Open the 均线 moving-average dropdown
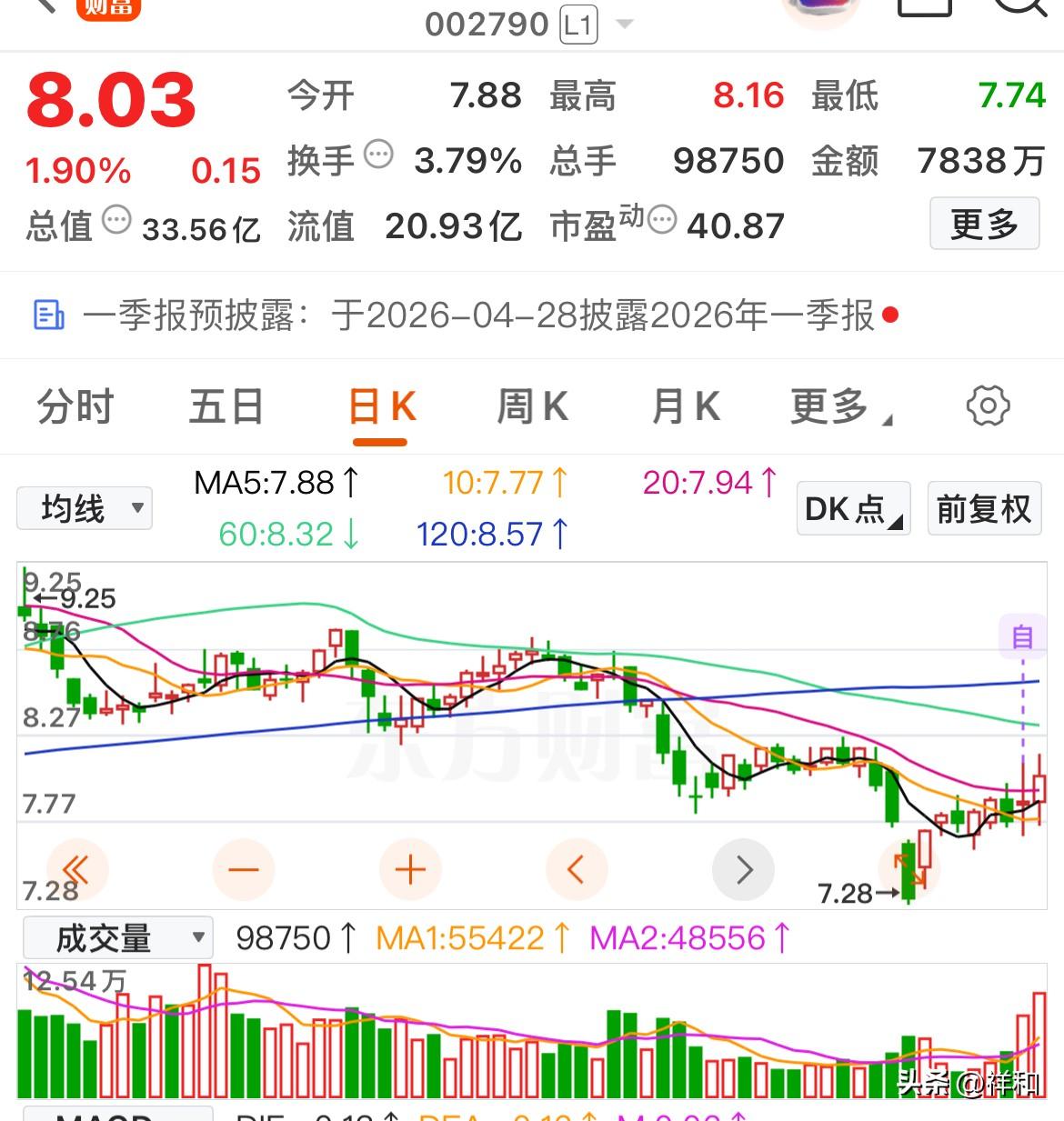This screenshot has height=1121, width=1064. pos(84,509)
